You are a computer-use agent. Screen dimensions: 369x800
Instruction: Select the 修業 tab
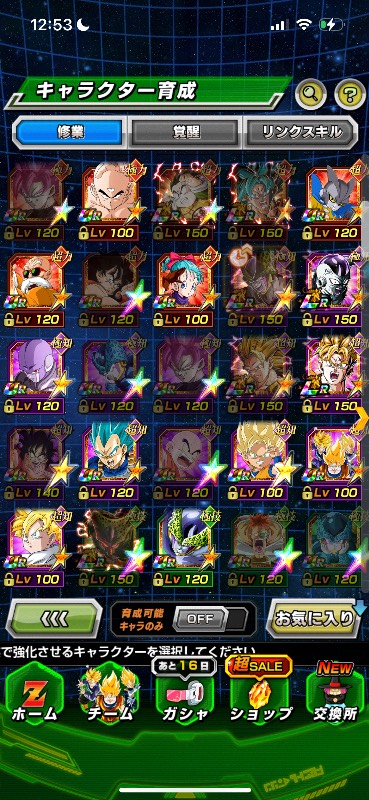[x=68, y=133]
